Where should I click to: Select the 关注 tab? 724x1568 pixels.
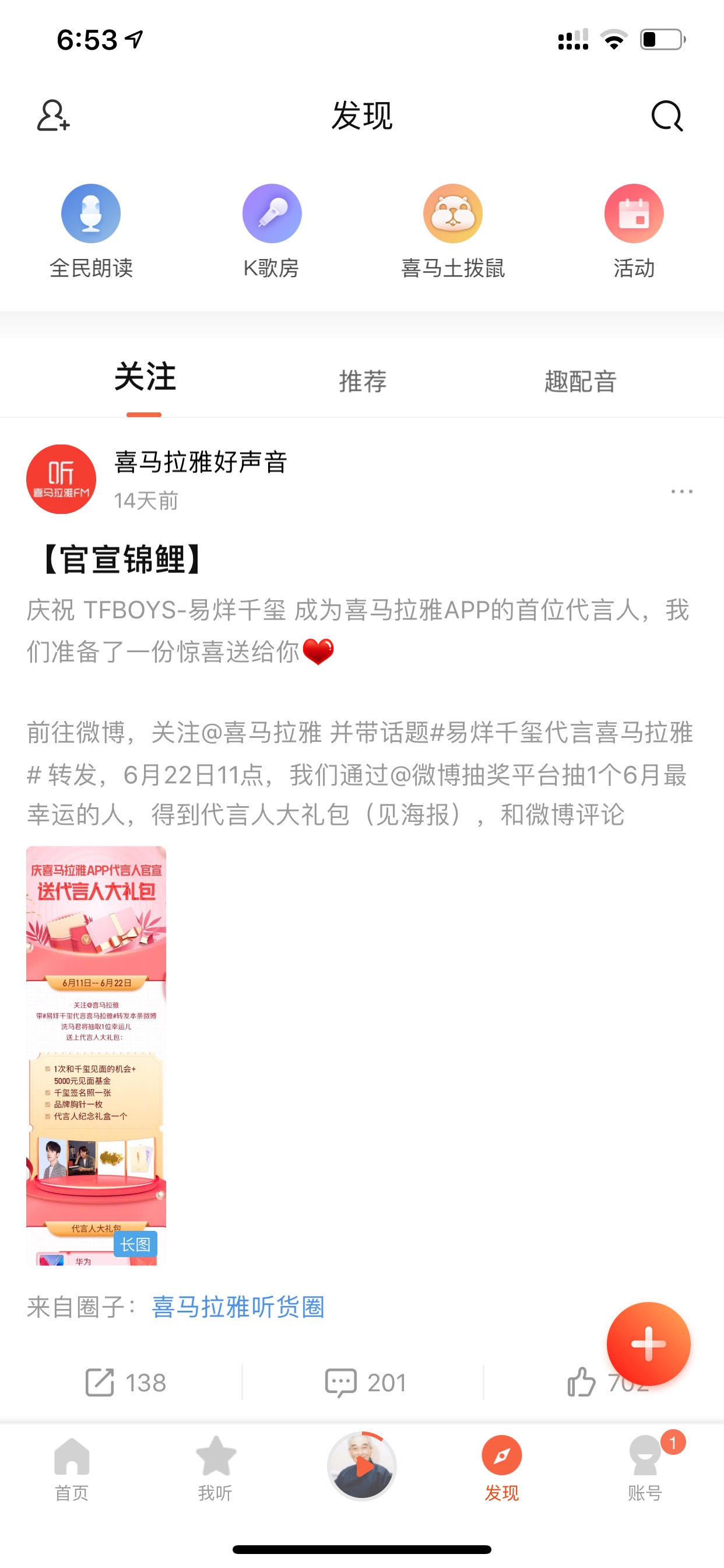click(x=145, y=377)
